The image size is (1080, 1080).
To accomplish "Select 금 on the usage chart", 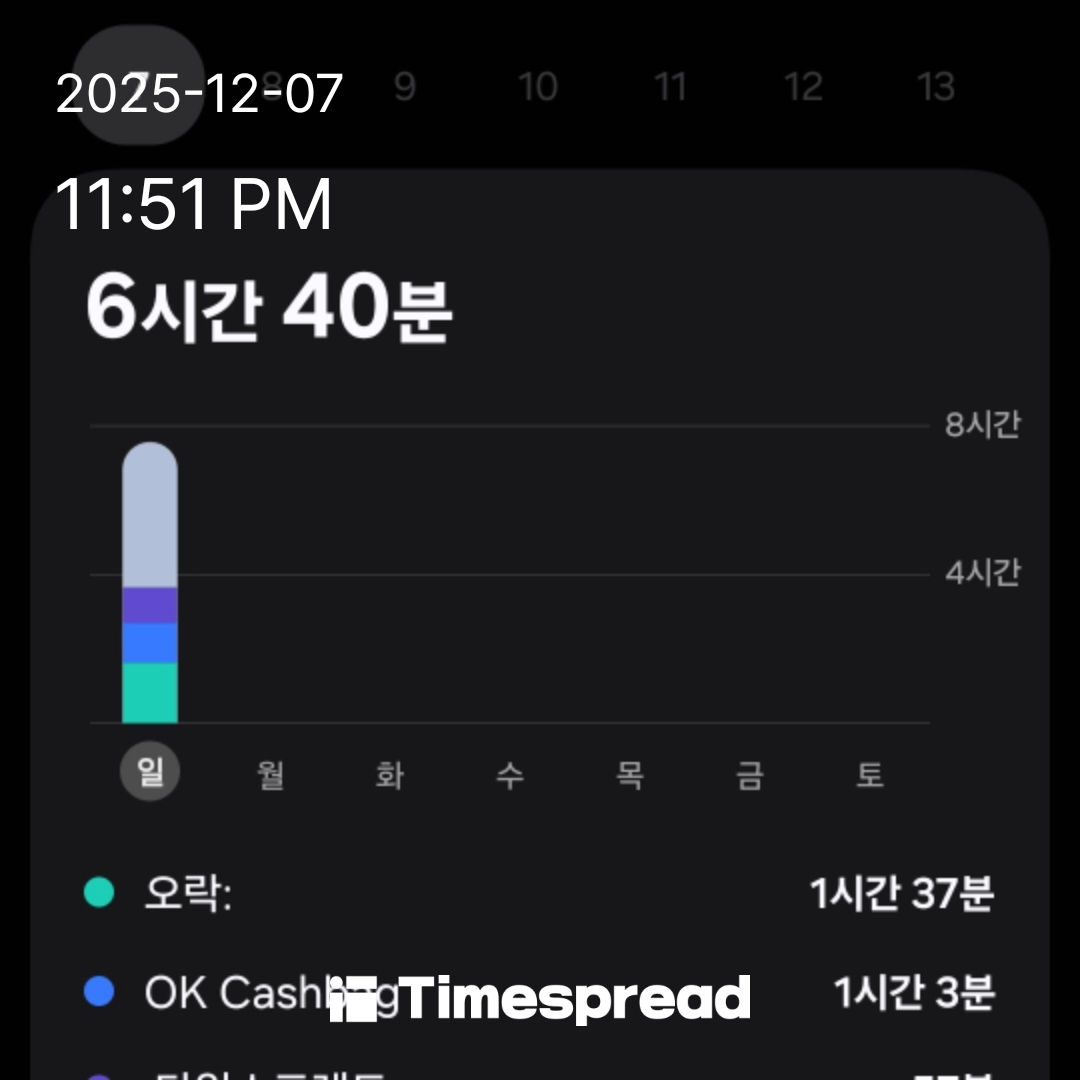I will pos(750,774).
